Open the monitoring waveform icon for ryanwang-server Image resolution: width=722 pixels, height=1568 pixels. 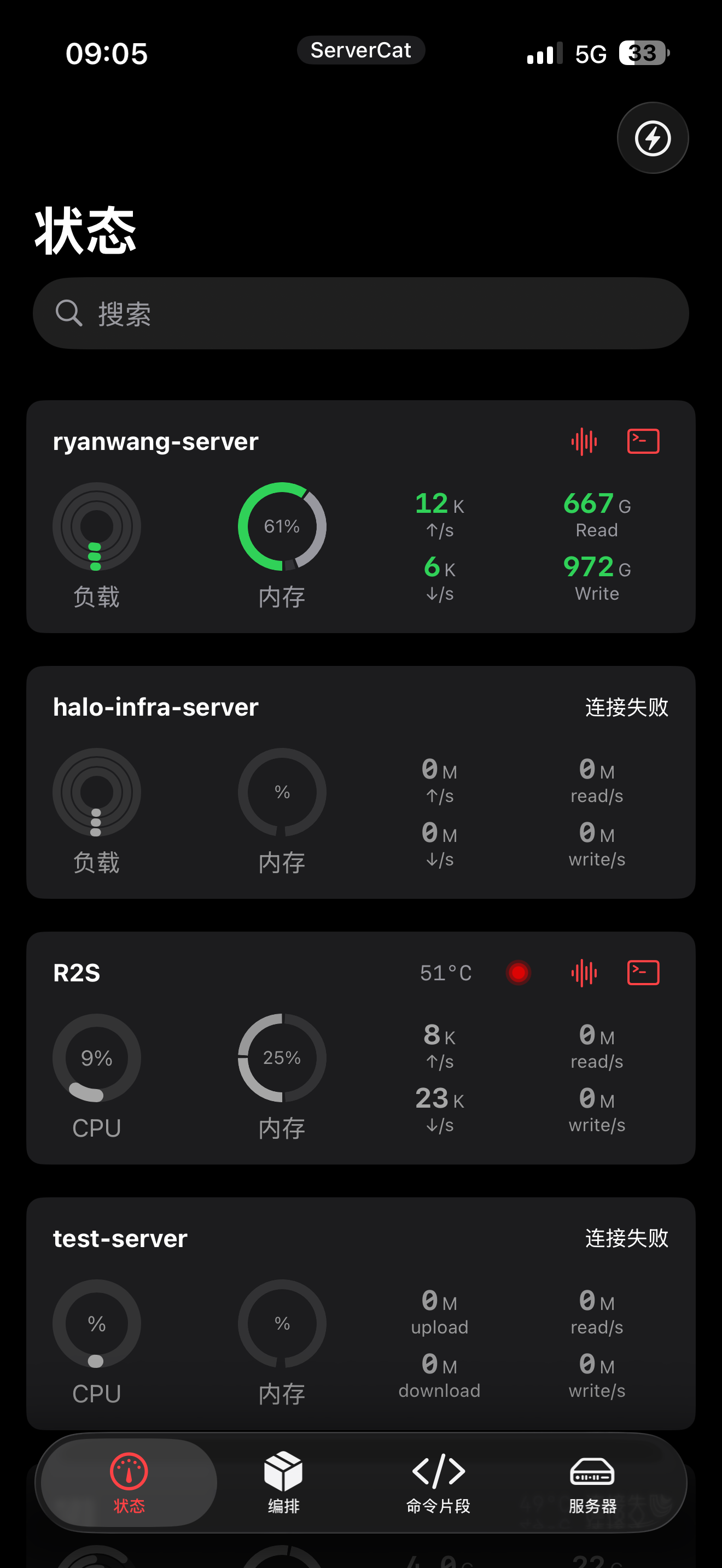point(584,441)
